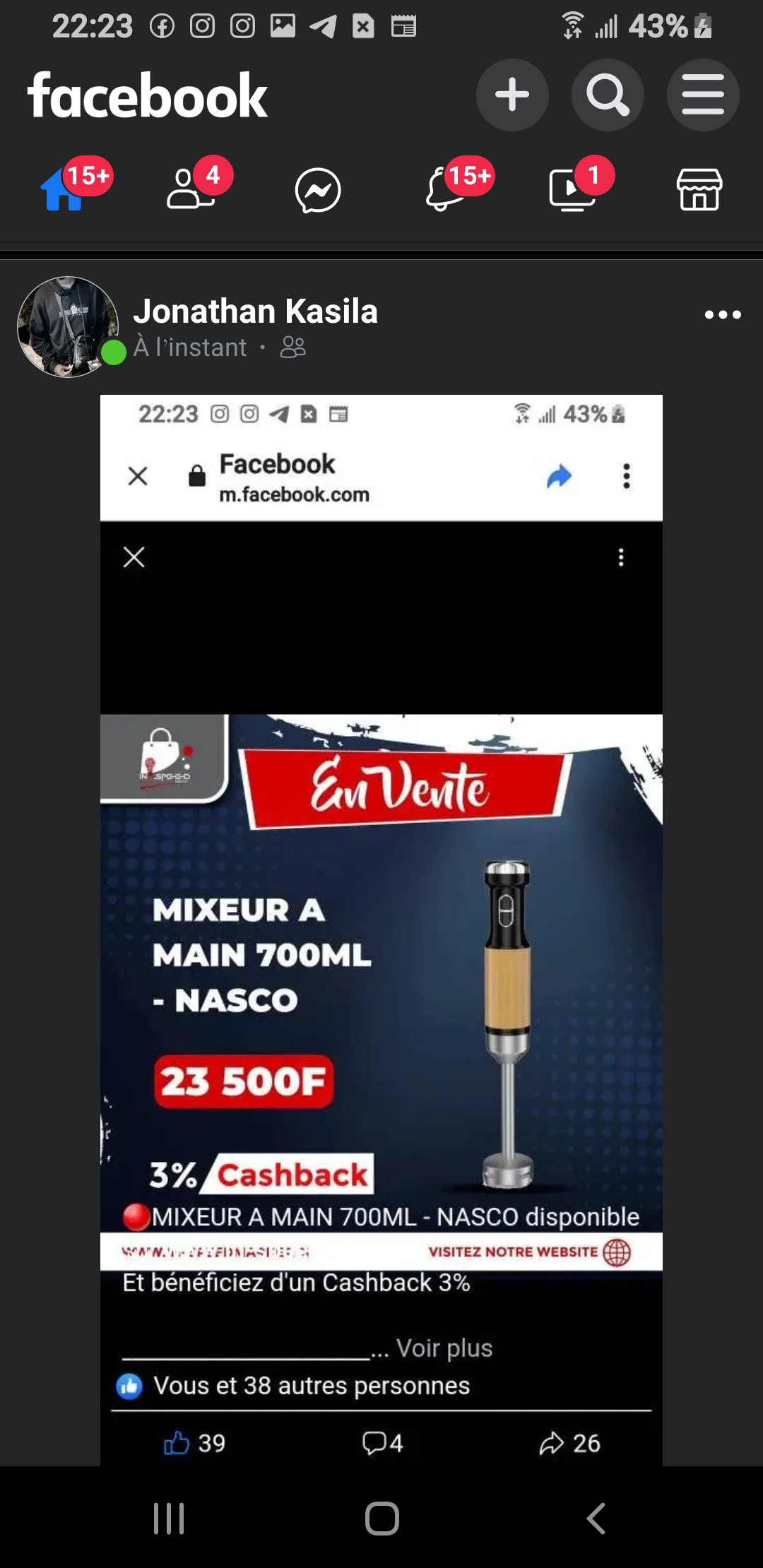Open the posted screenshot image in full view
This screenshot has width=763, height=1568.
381,918
